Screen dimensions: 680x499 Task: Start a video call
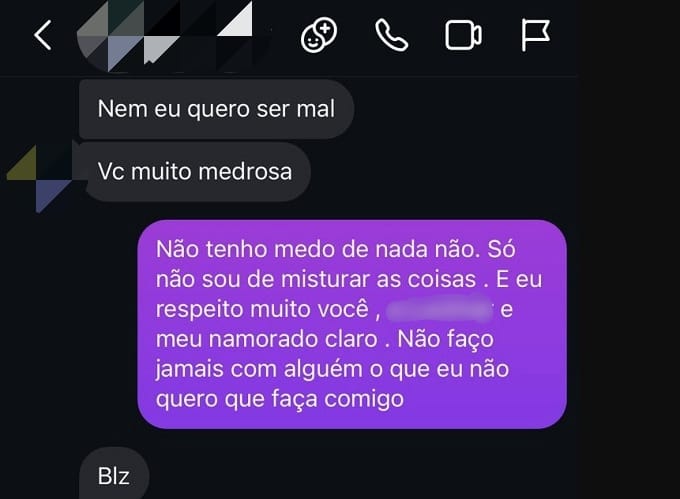(463, 35)
